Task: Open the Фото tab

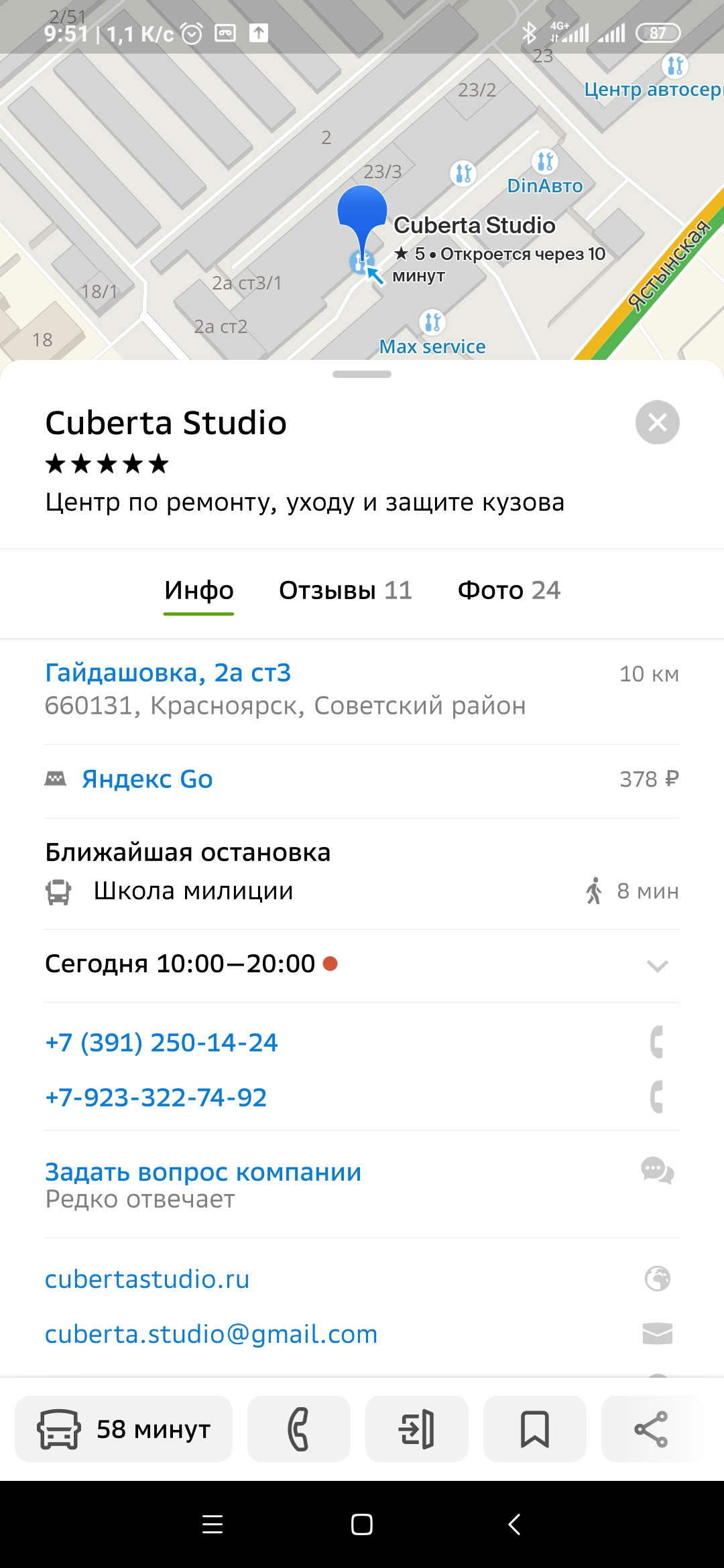Action: [x=509, y=590]
